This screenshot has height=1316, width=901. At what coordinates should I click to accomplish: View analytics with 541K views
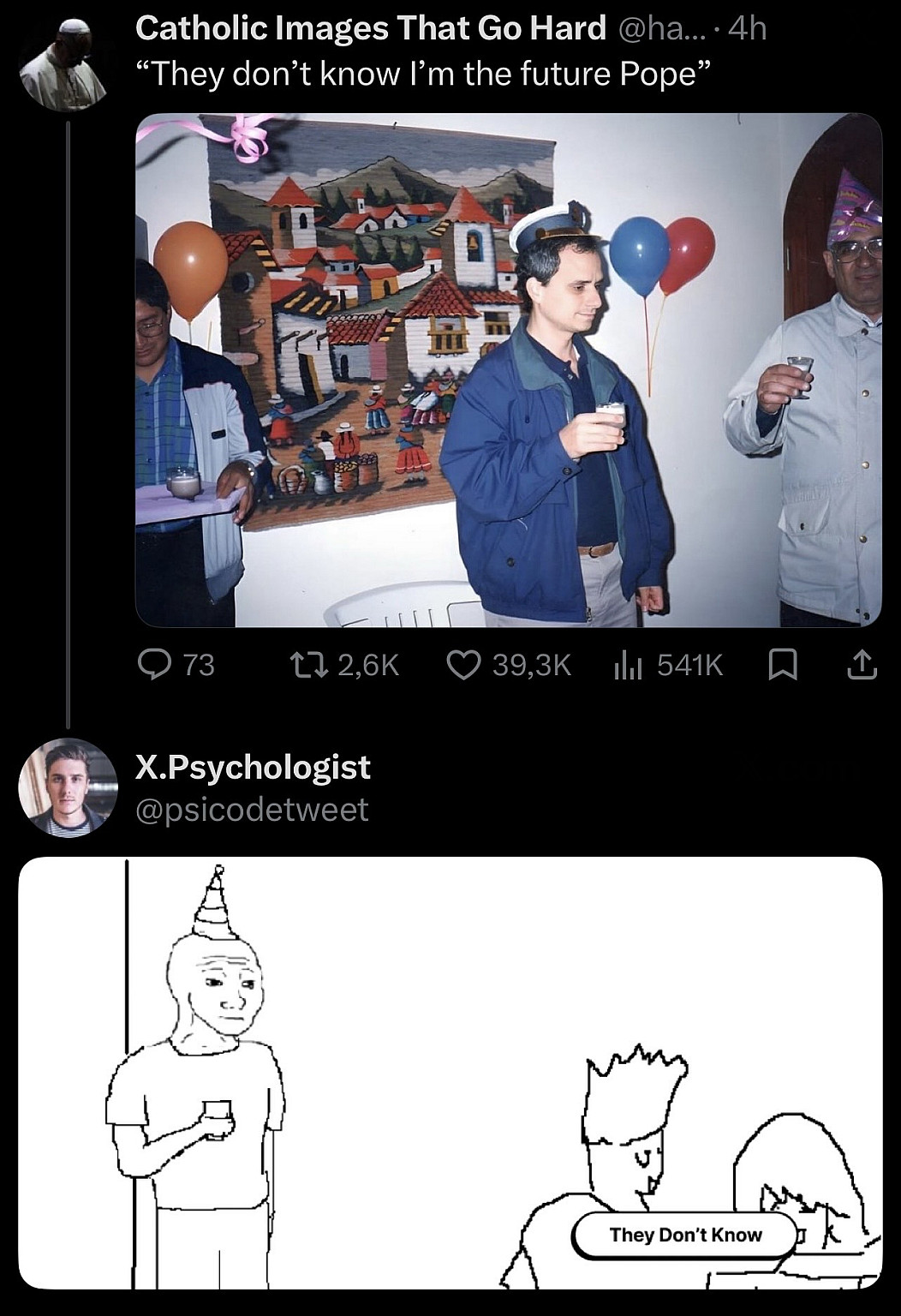(669, 665)
